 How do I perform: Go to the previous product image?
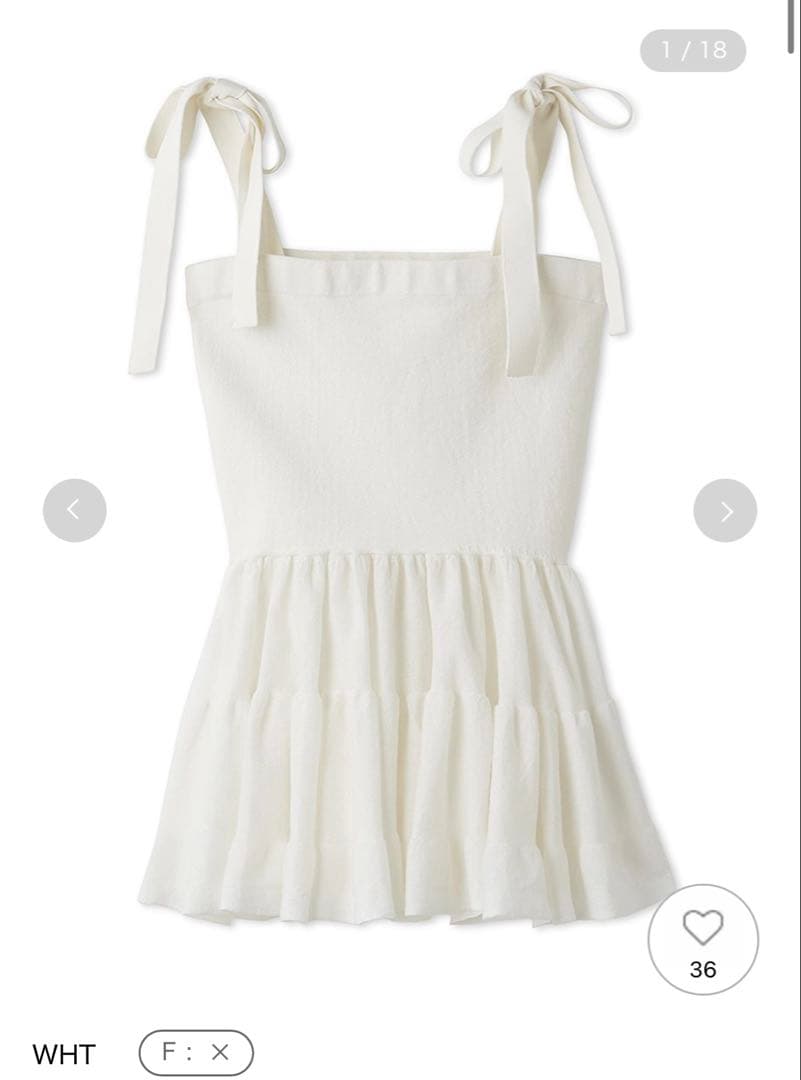coord(74,510)
